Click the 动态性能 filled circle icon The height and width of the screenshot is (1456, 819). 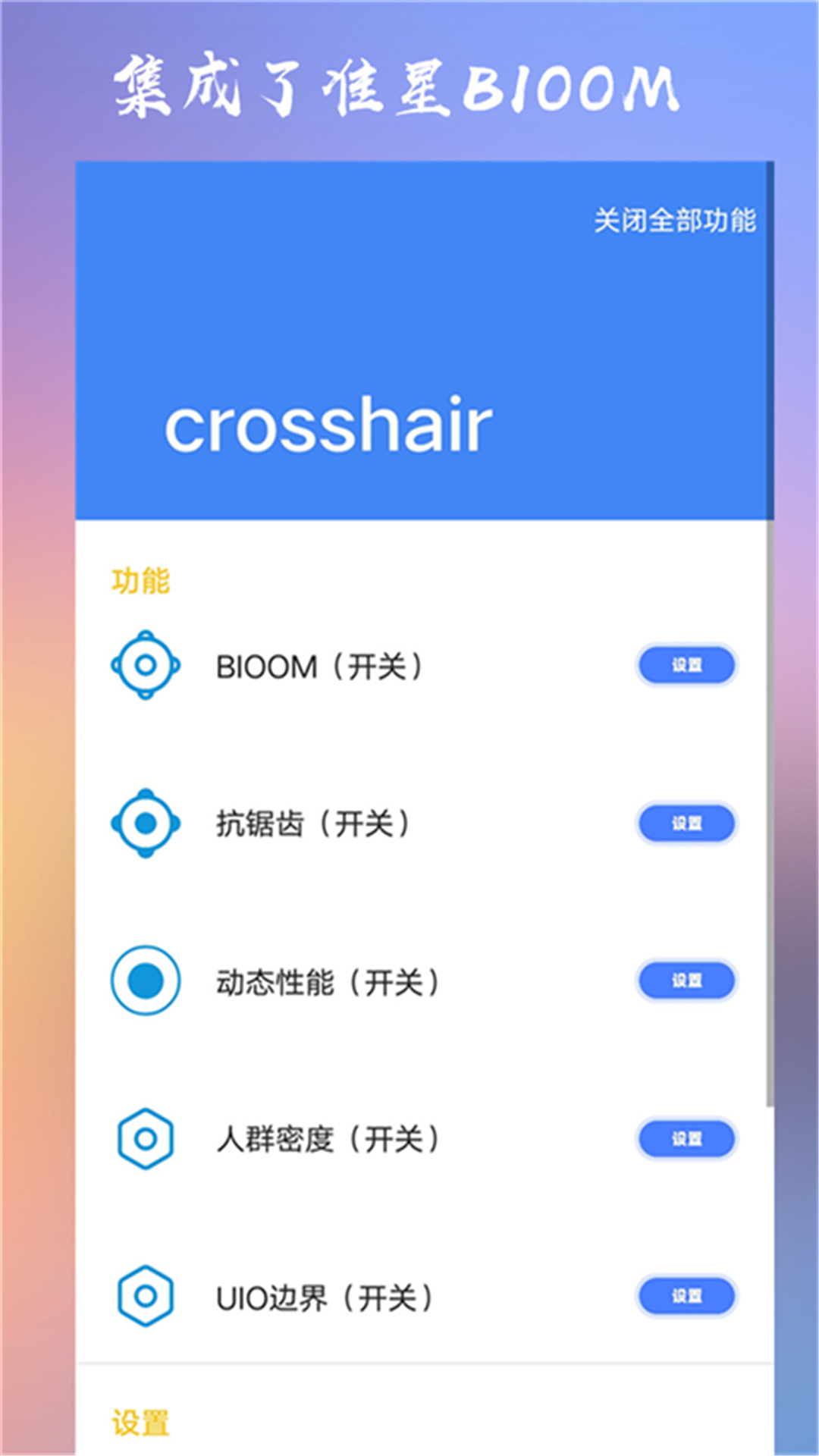click(x=146, y=981)
